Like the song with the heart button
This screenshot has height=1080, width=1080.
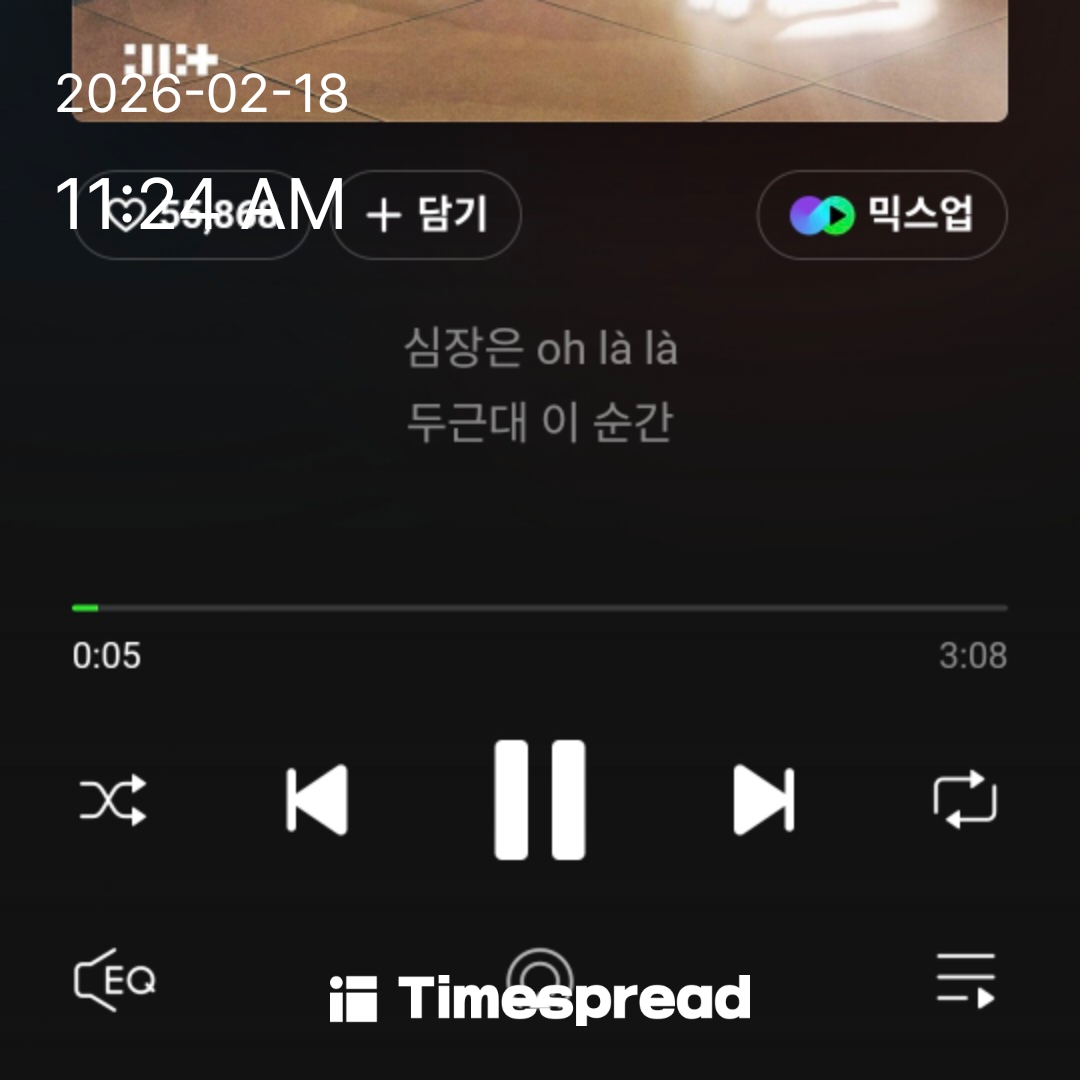pyautogui.click(x=190, y=215)
